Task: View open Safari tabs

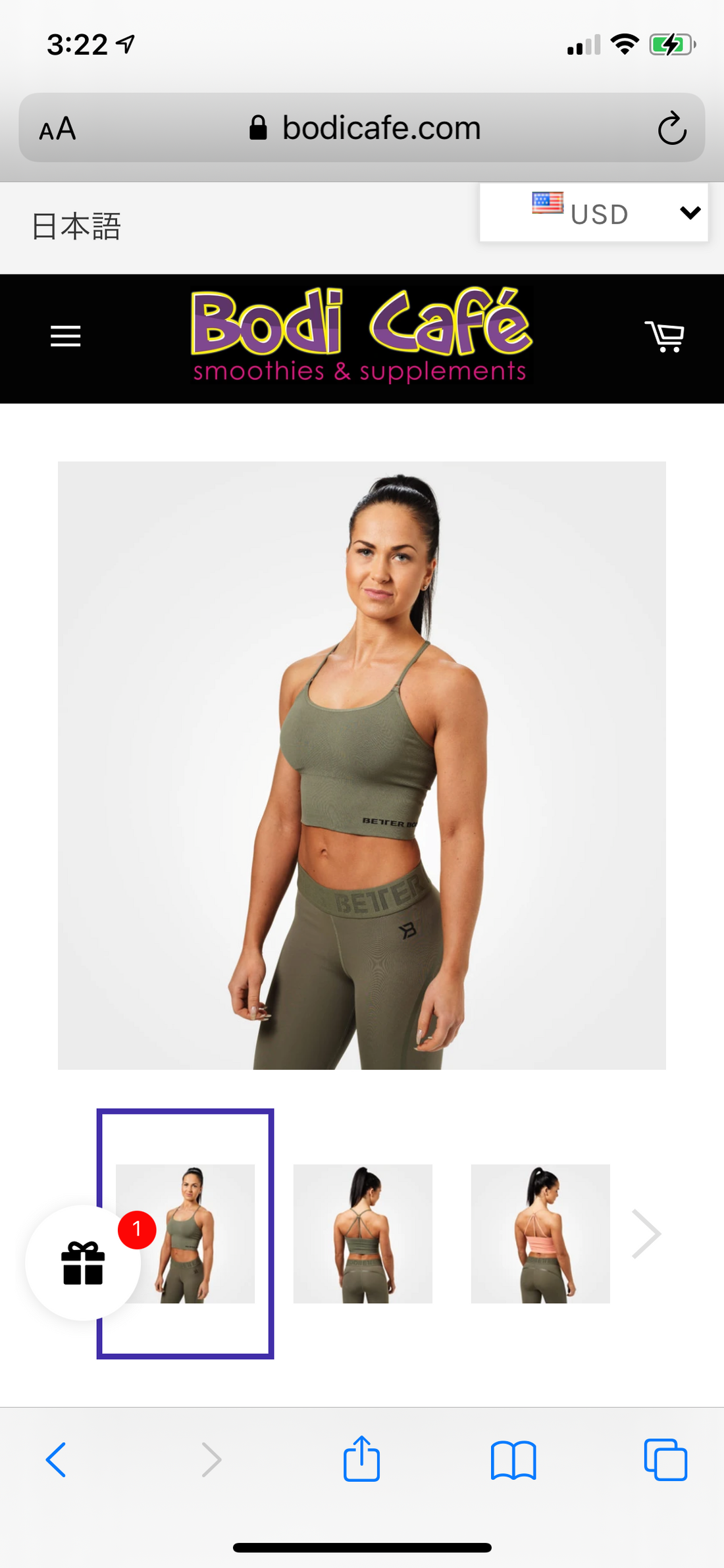Action: [x=665, y=1459]
